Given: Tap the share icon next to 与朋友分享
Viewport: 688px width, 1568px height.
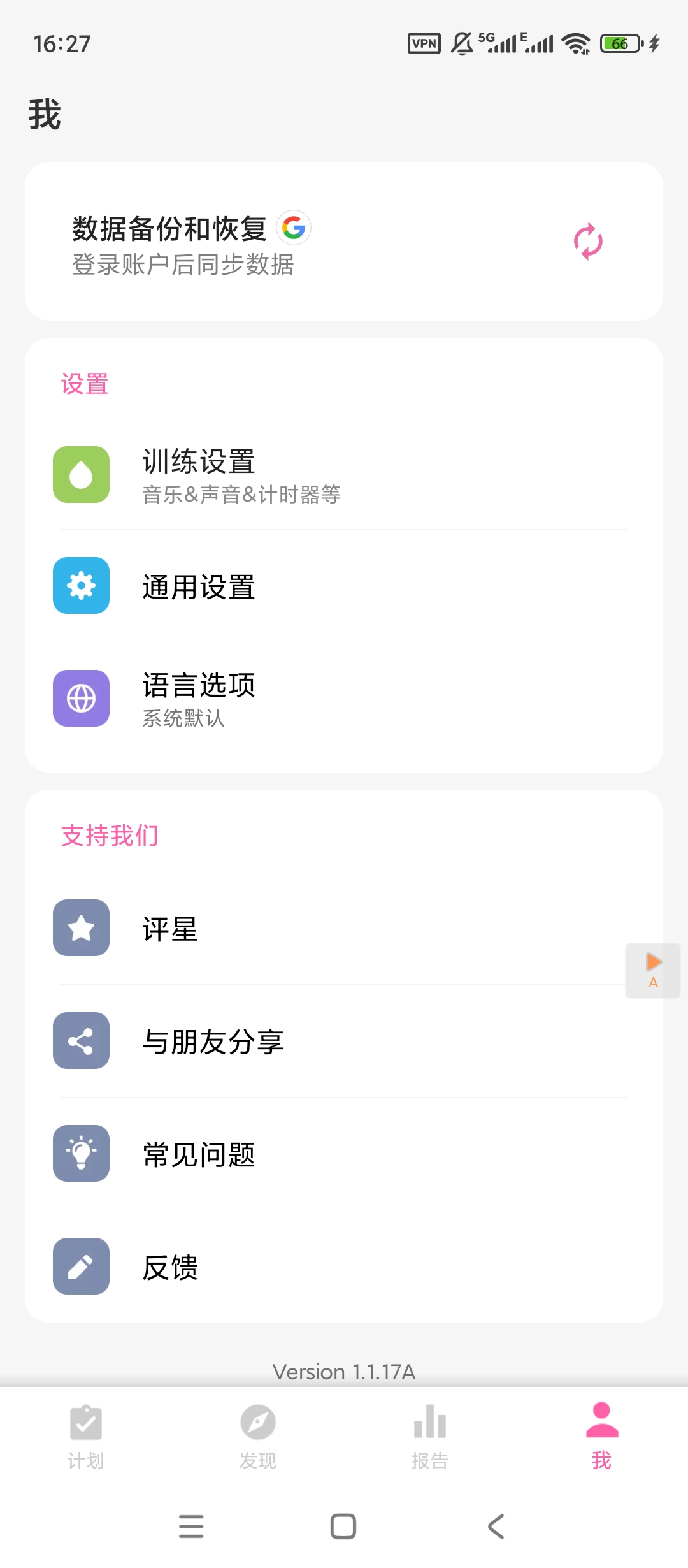Looking at the screenshot, I should [81, 1042].
